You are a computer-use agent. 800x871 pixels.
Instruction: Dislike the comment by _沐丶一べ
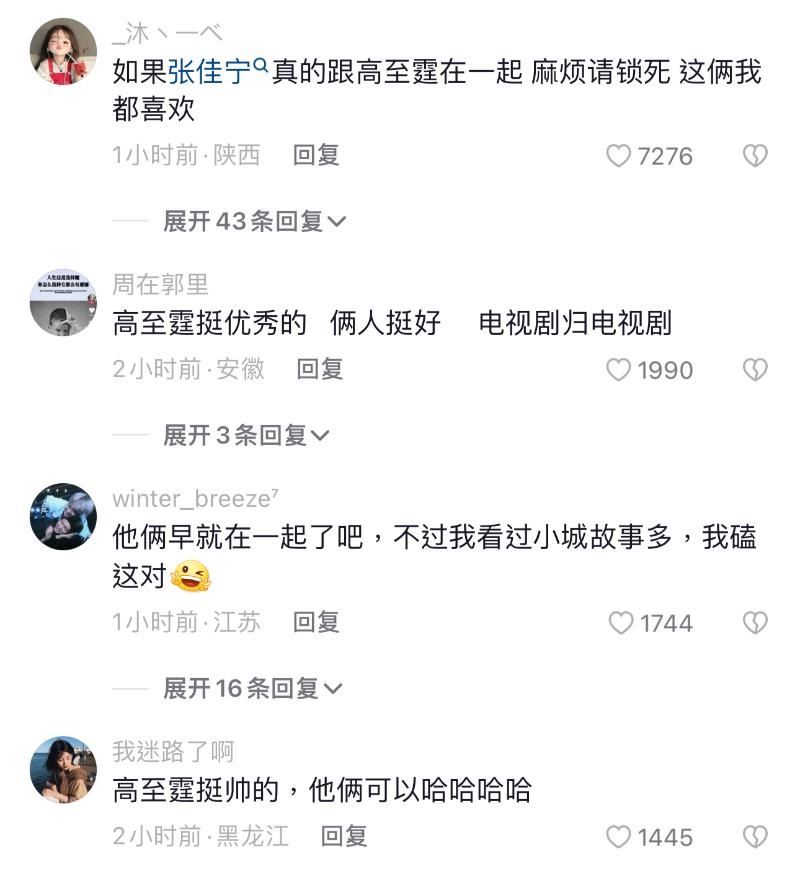[x=755, y=156]
